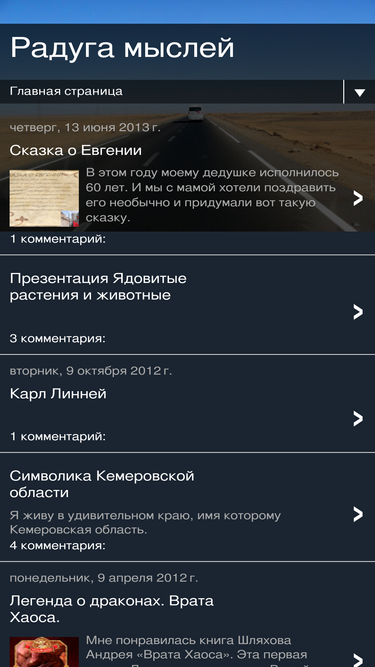This screenshot has height=667, width=375.
Task: Open Легенда о драконах. Врата Хаоса
Action: [112, 609]
